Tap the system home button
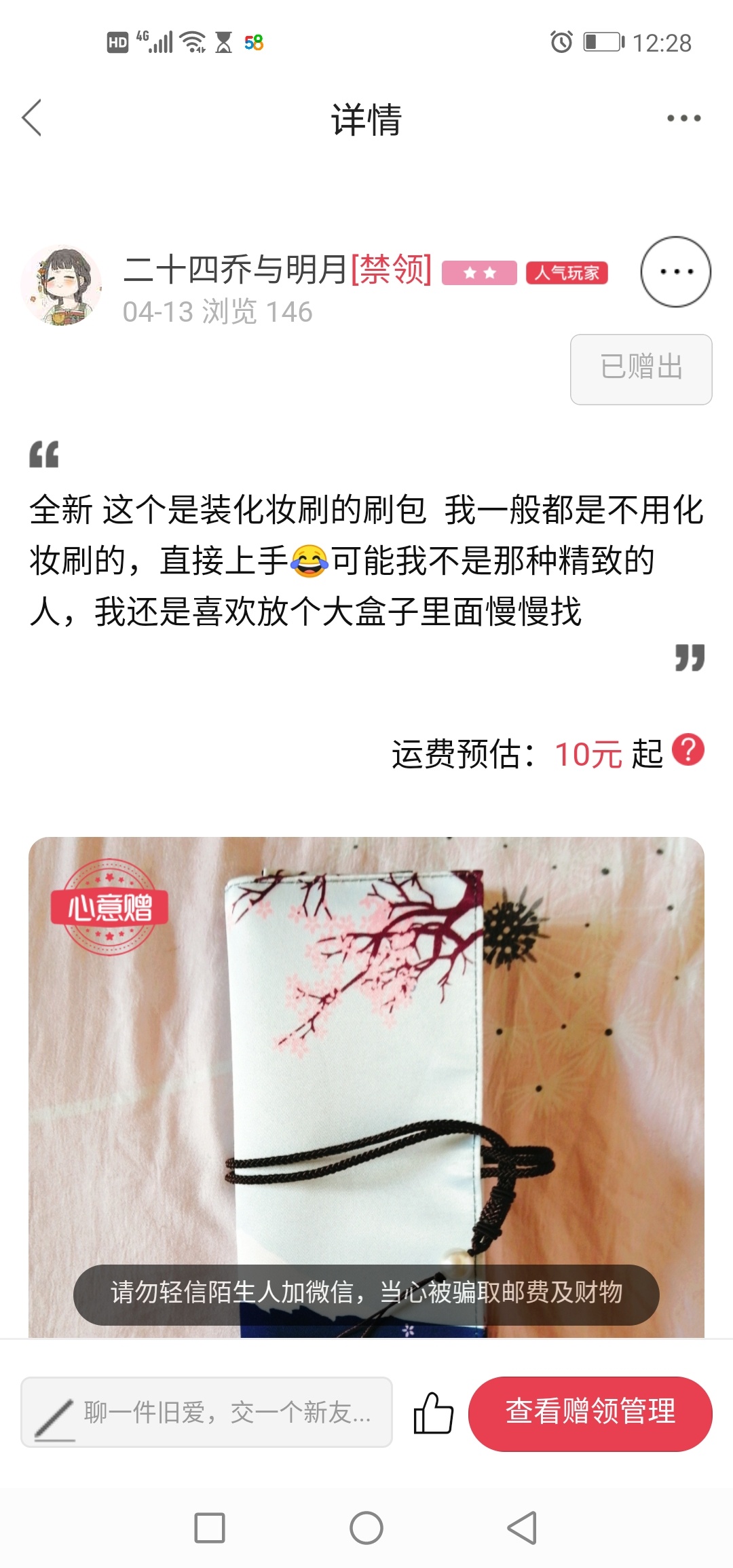Image resolution: width=733 pixels, height=1568 pixels. pos(366,1528)
